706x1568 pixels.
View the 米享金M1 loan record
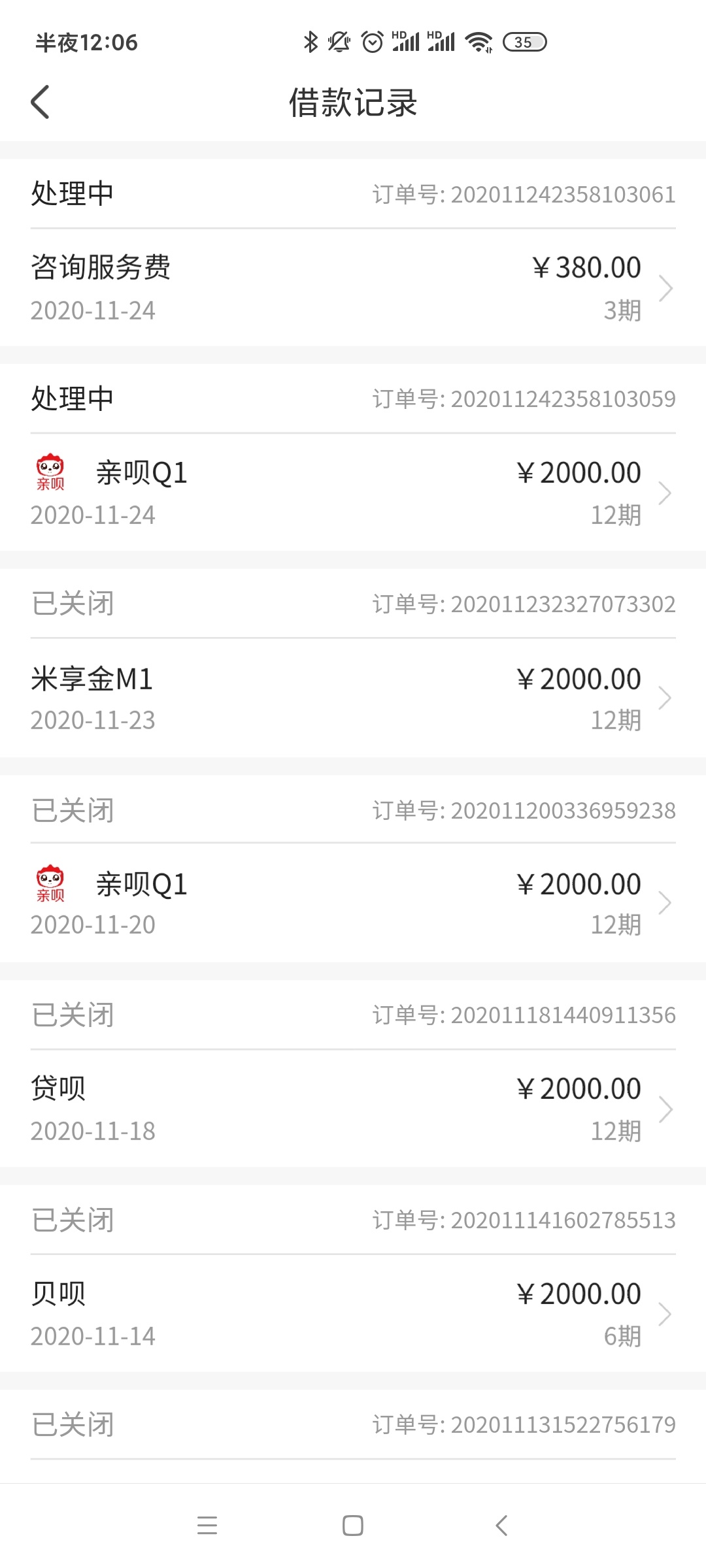tap(353, 698)
